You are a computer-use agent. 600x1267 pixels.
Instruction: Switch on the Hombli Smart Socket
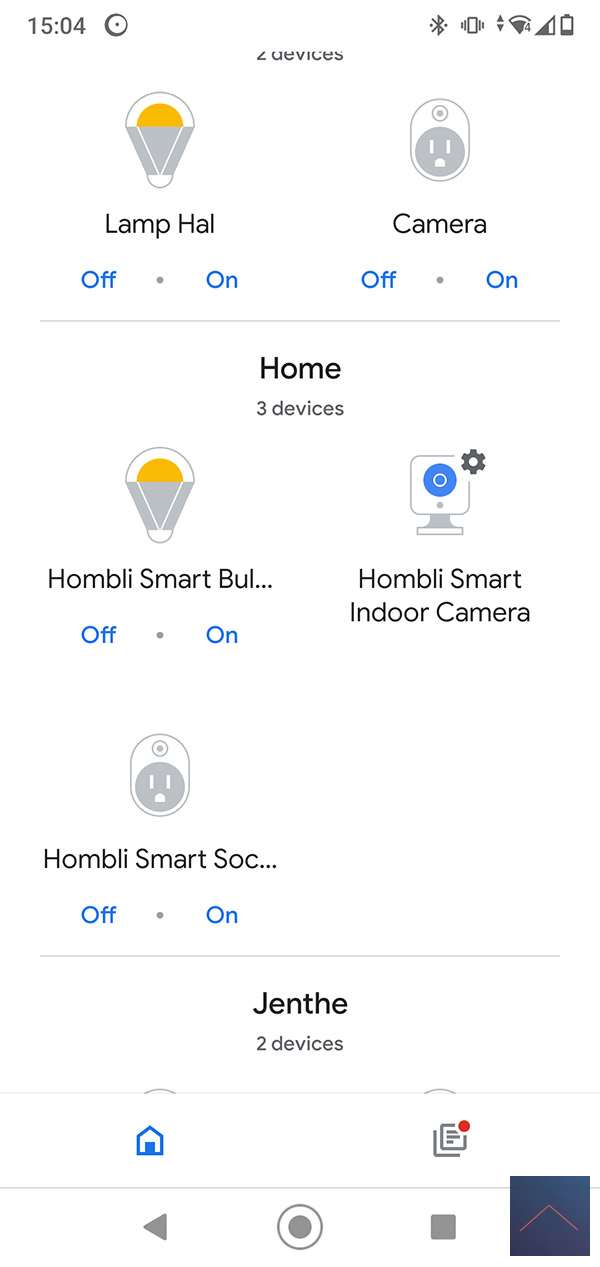click(222, 915)
